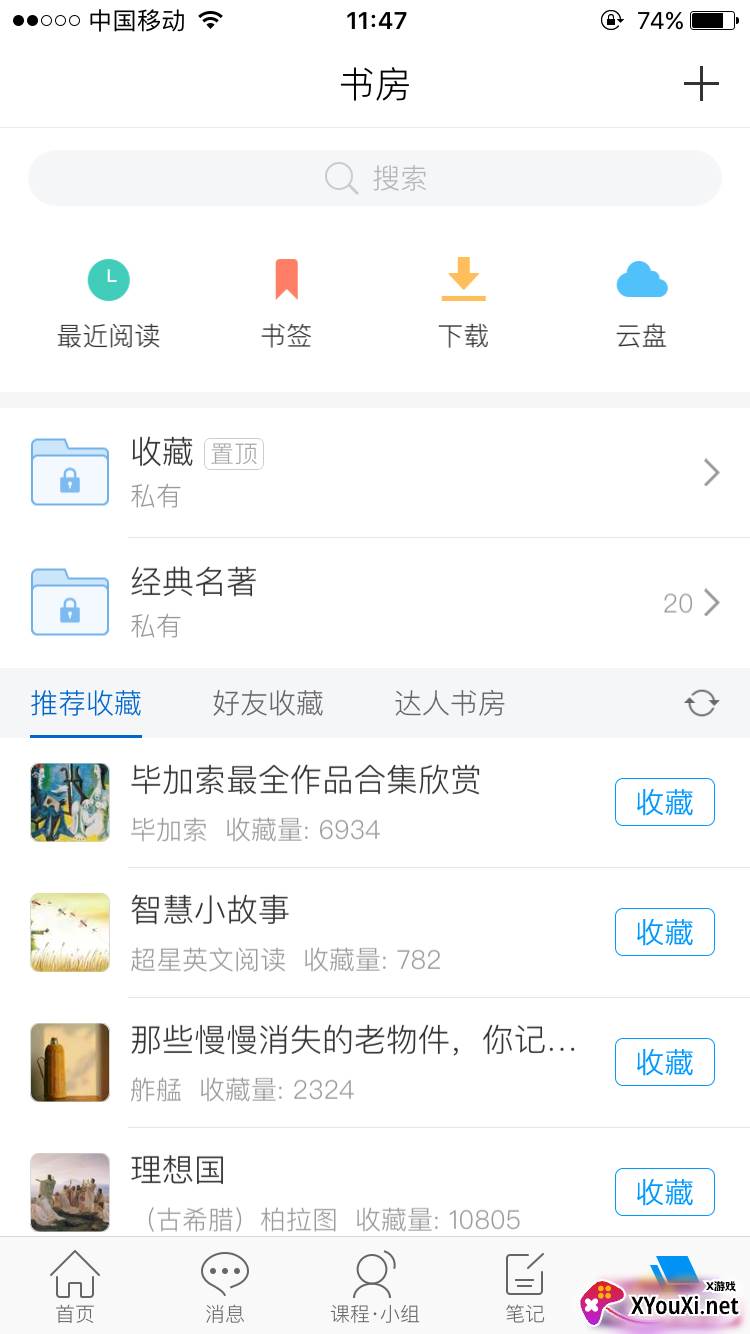Go to the 首页 home tab
This screenshot has height=1334, width=750.
tap(75, 1287)
